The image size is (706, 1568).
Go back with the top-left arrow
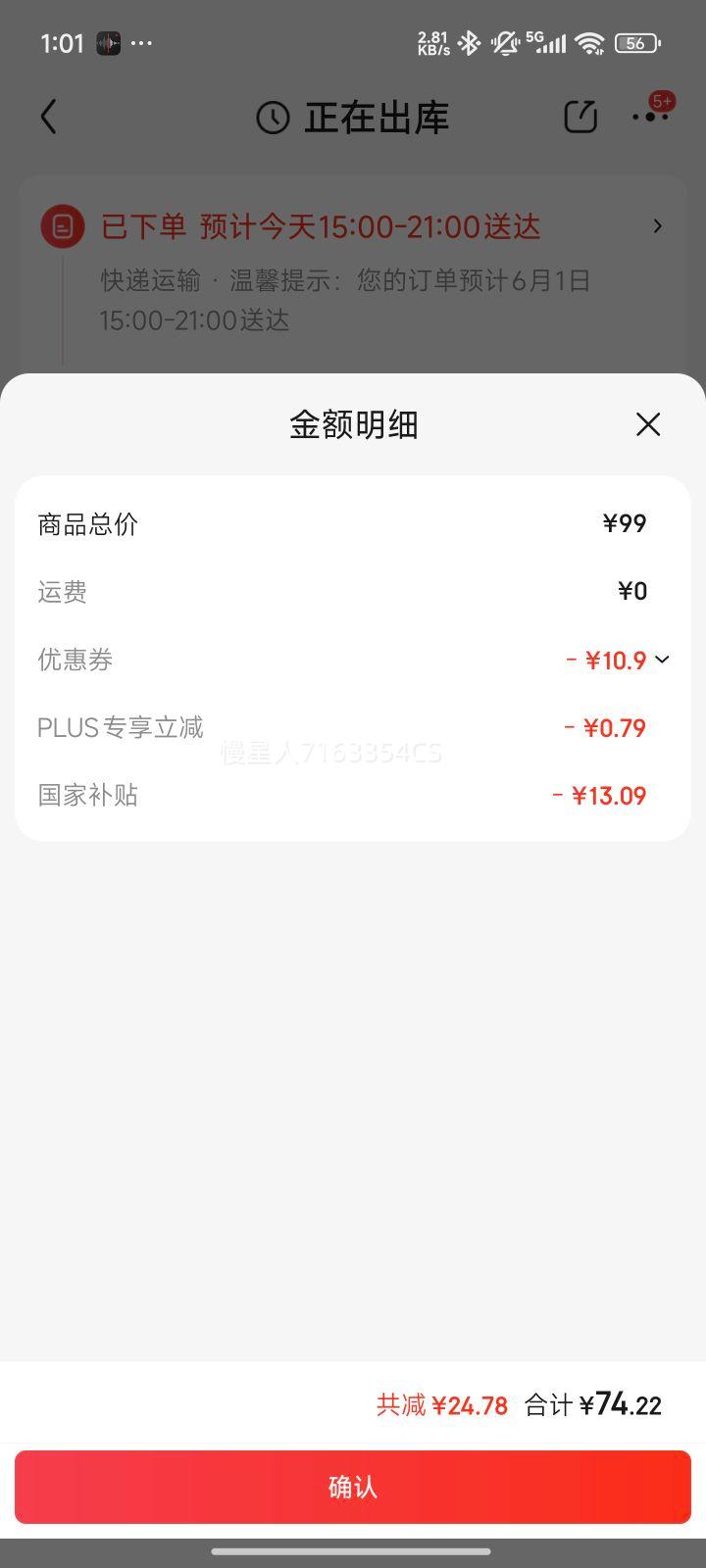[x=49, y=118]
